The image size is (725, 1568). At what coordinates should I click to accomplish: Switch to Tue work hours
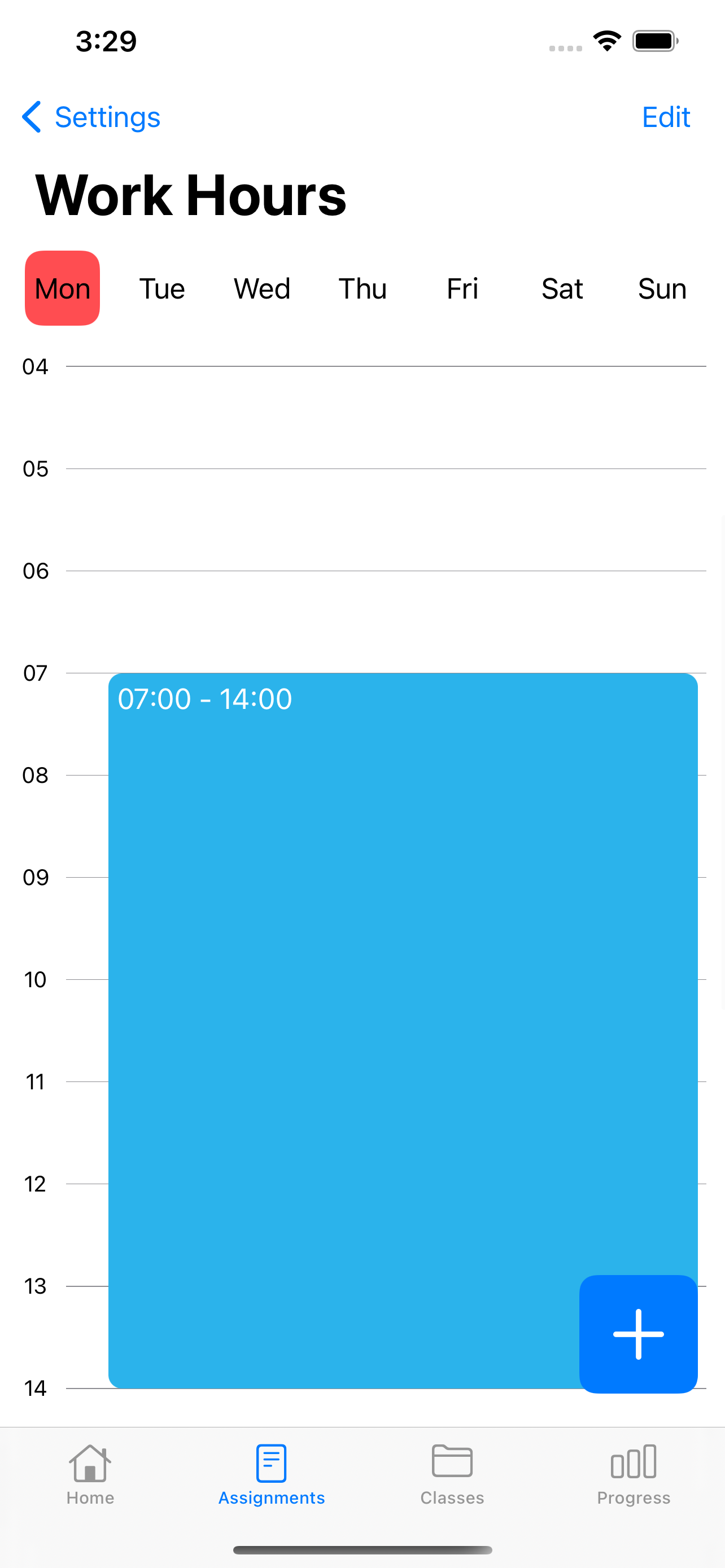(x=162, y=288)
